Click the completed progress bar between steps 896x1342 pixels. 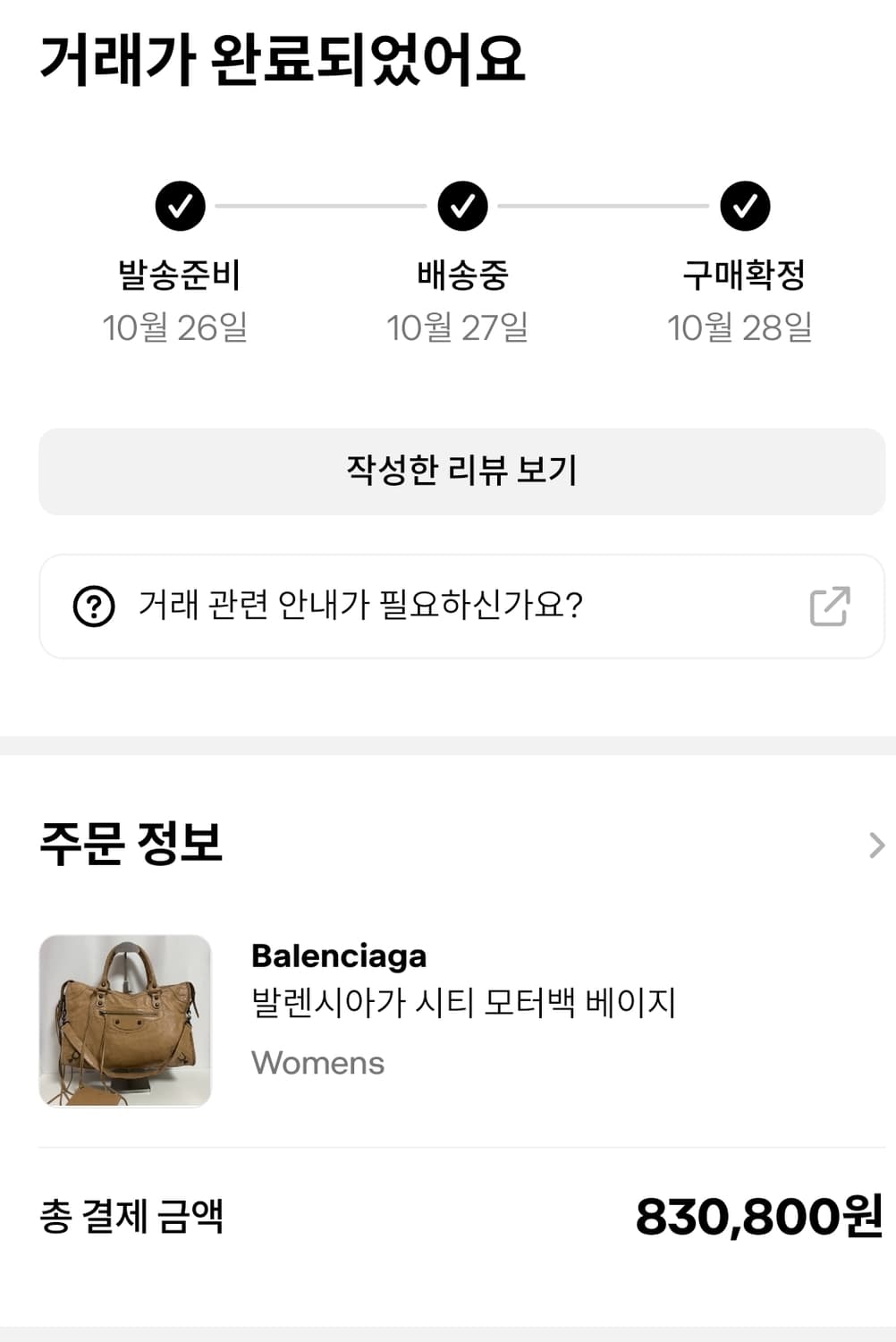(322, 207)
